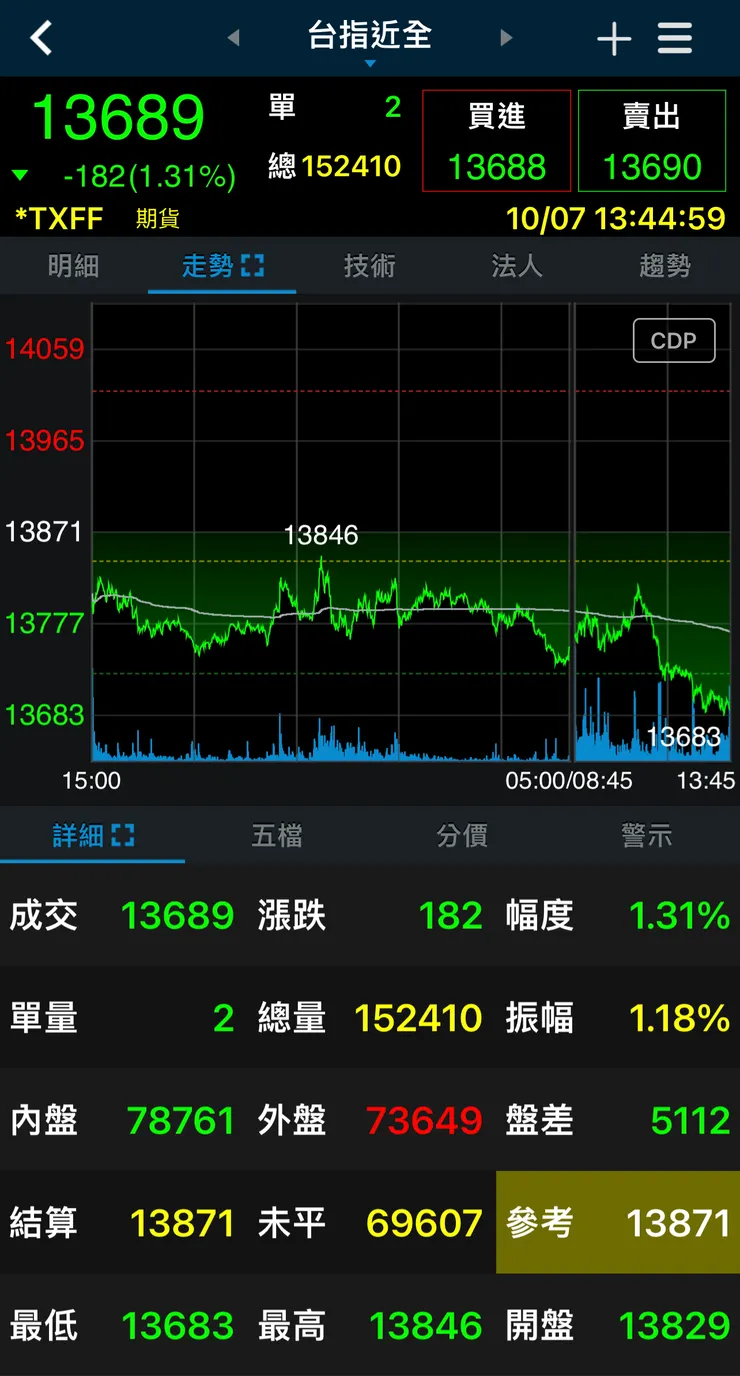Screen dimensions: 740x1376
Task: Open the hamburger menu
Action: pos(675,37)
